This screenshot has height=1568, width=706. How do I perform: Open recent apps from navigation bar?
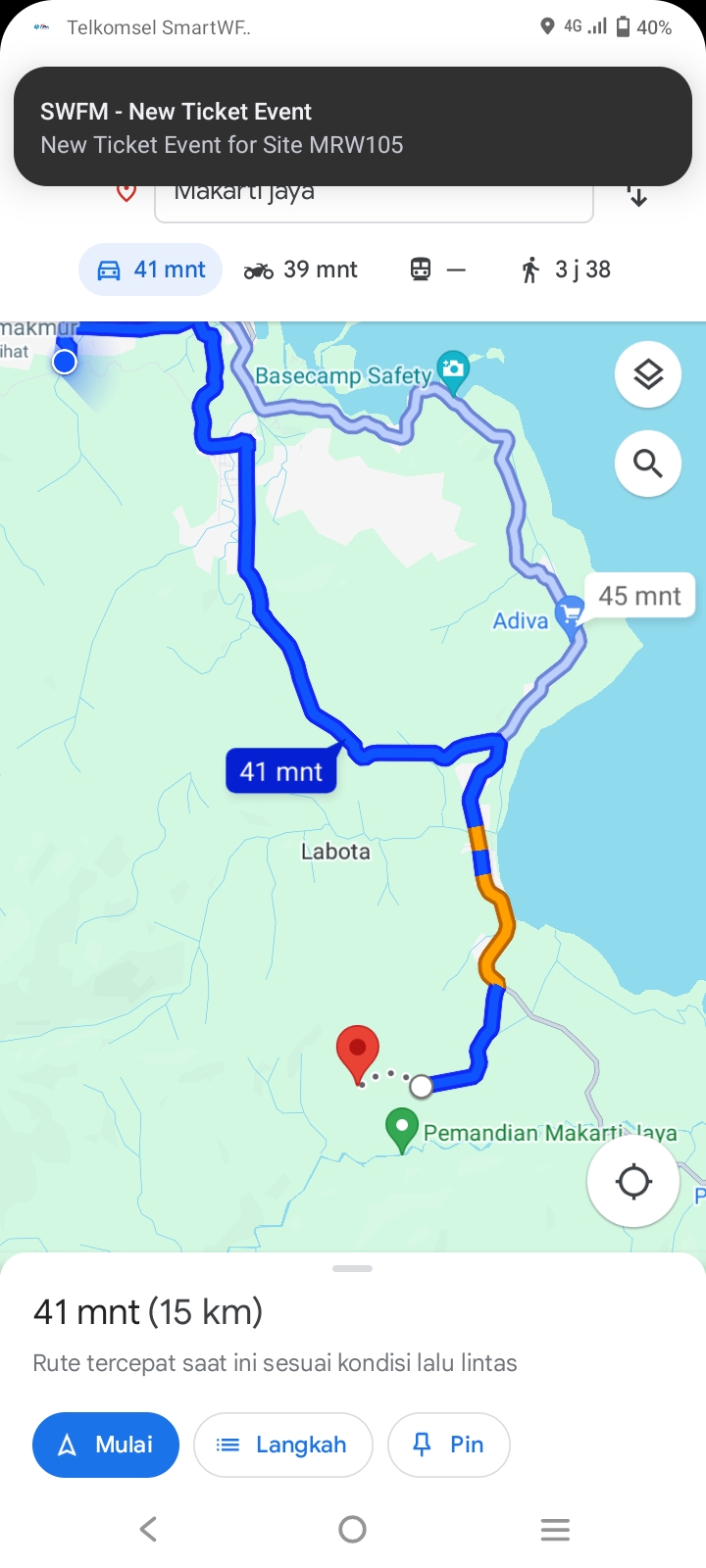click(x=555, y=1529)
